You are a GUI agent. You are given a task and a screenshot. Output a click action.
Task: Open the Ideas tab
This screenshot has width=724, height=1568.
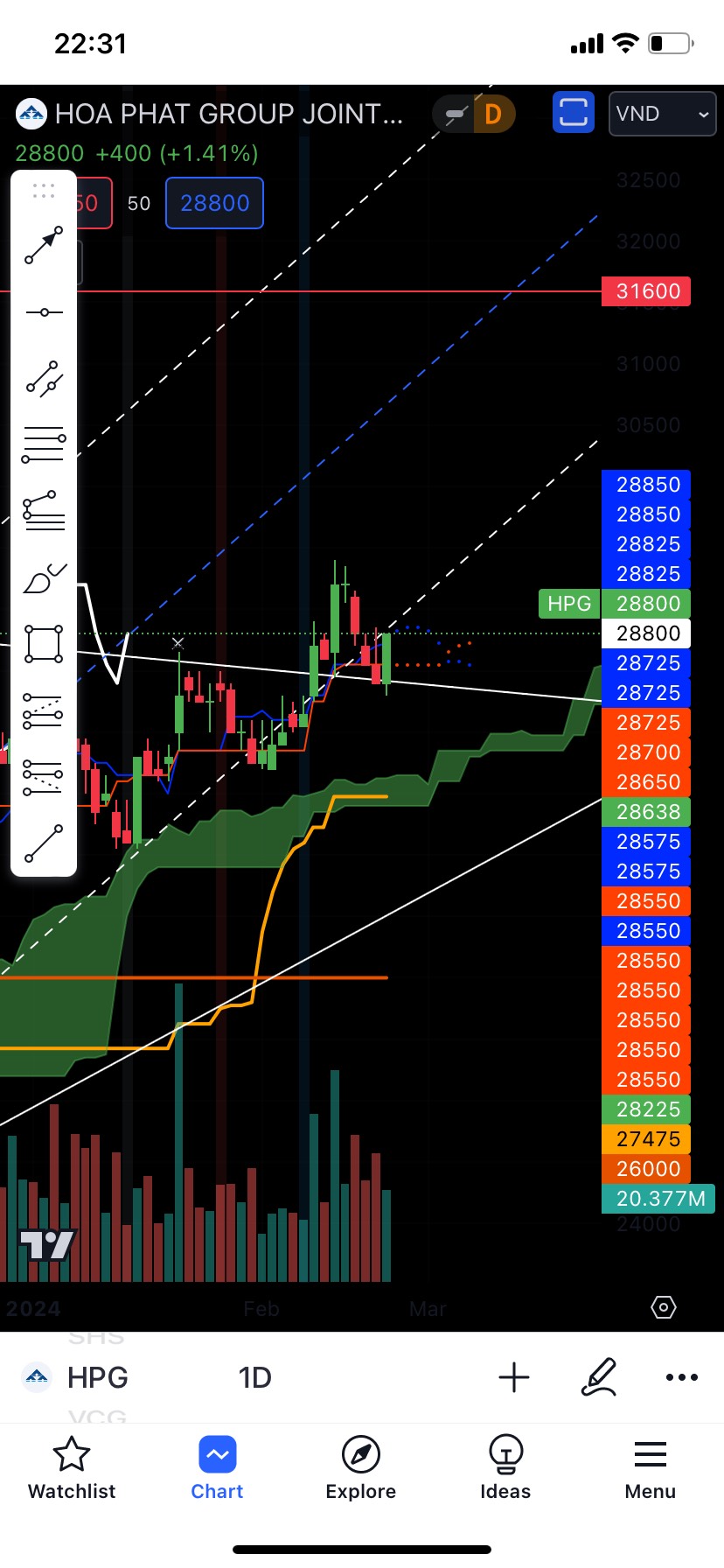505,1468
